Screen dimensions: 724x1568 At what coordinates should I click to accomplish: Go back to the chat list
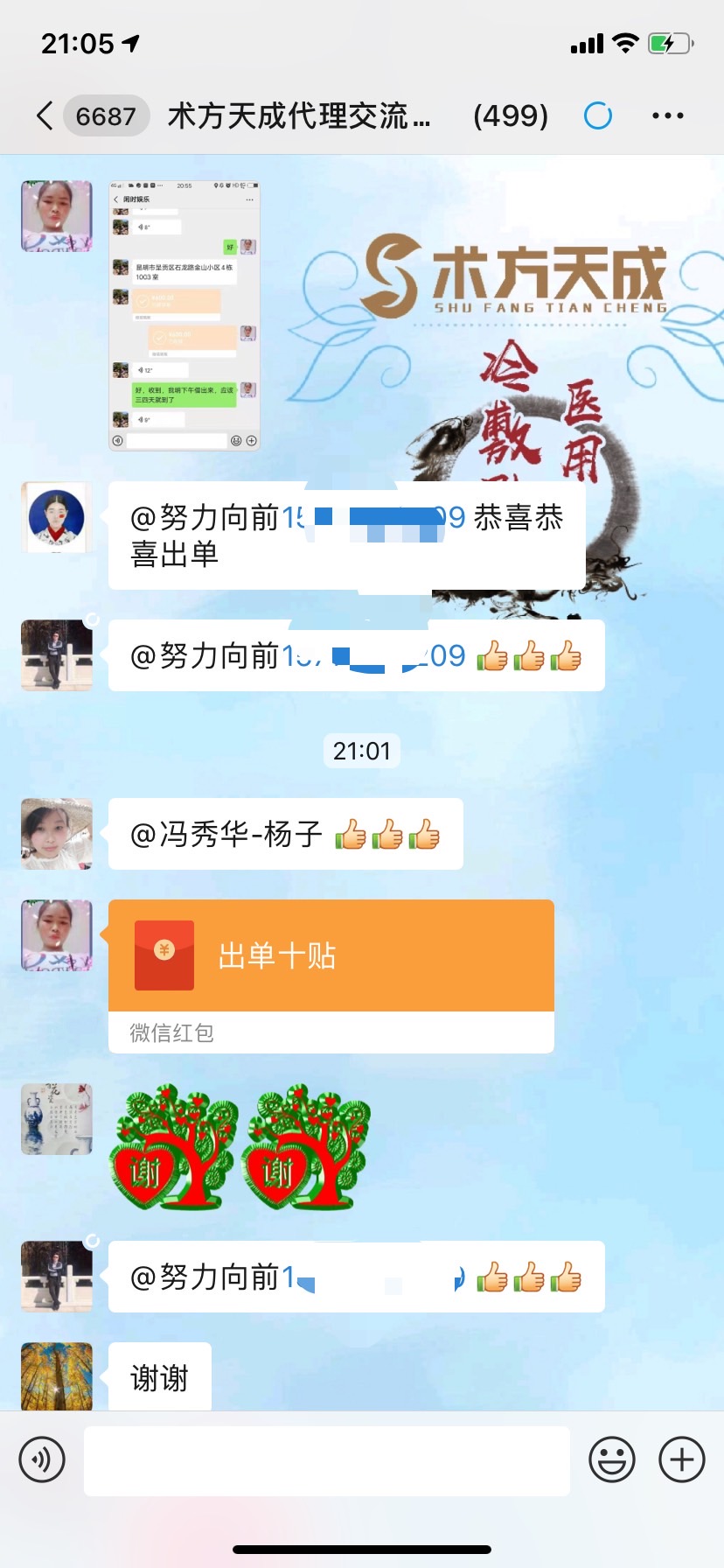[45, 115]
